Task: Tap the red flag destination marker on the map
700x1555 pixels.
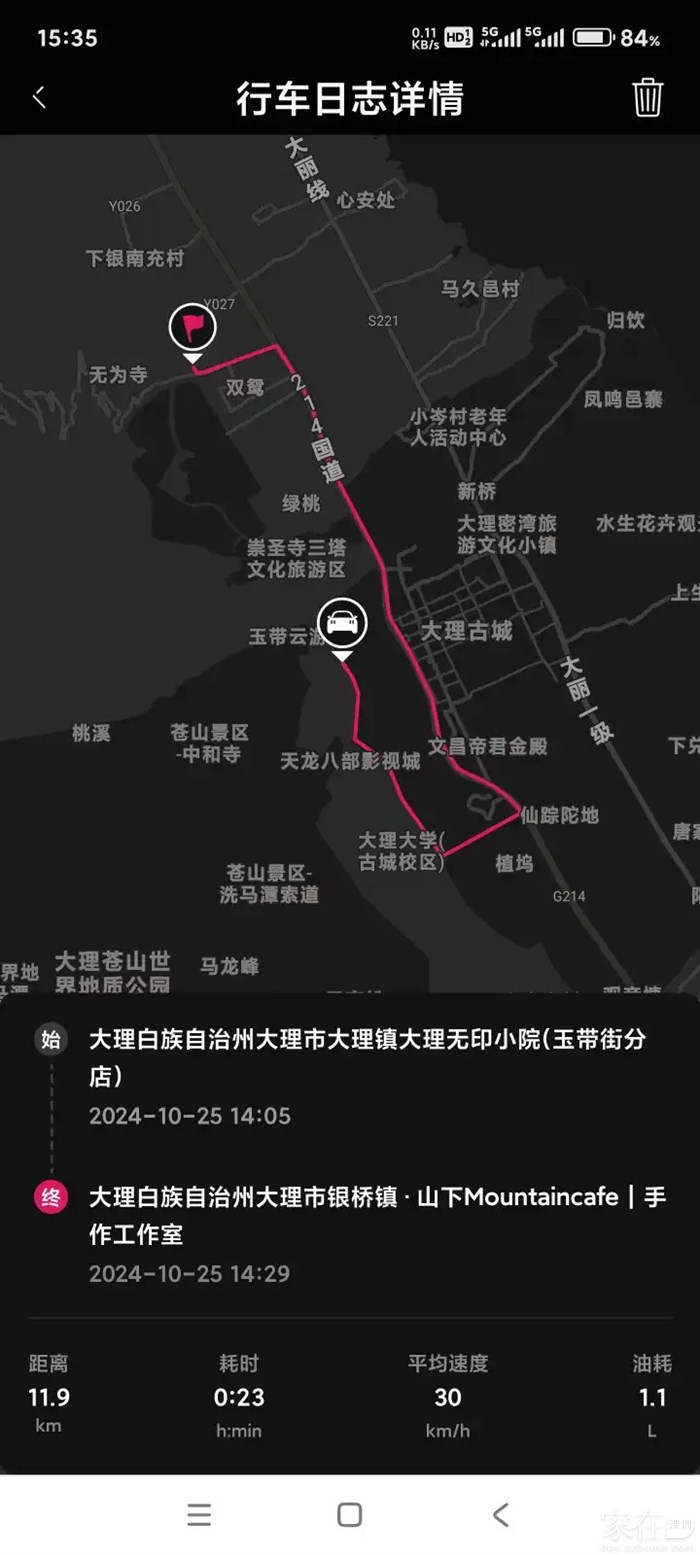Action: 192,328
